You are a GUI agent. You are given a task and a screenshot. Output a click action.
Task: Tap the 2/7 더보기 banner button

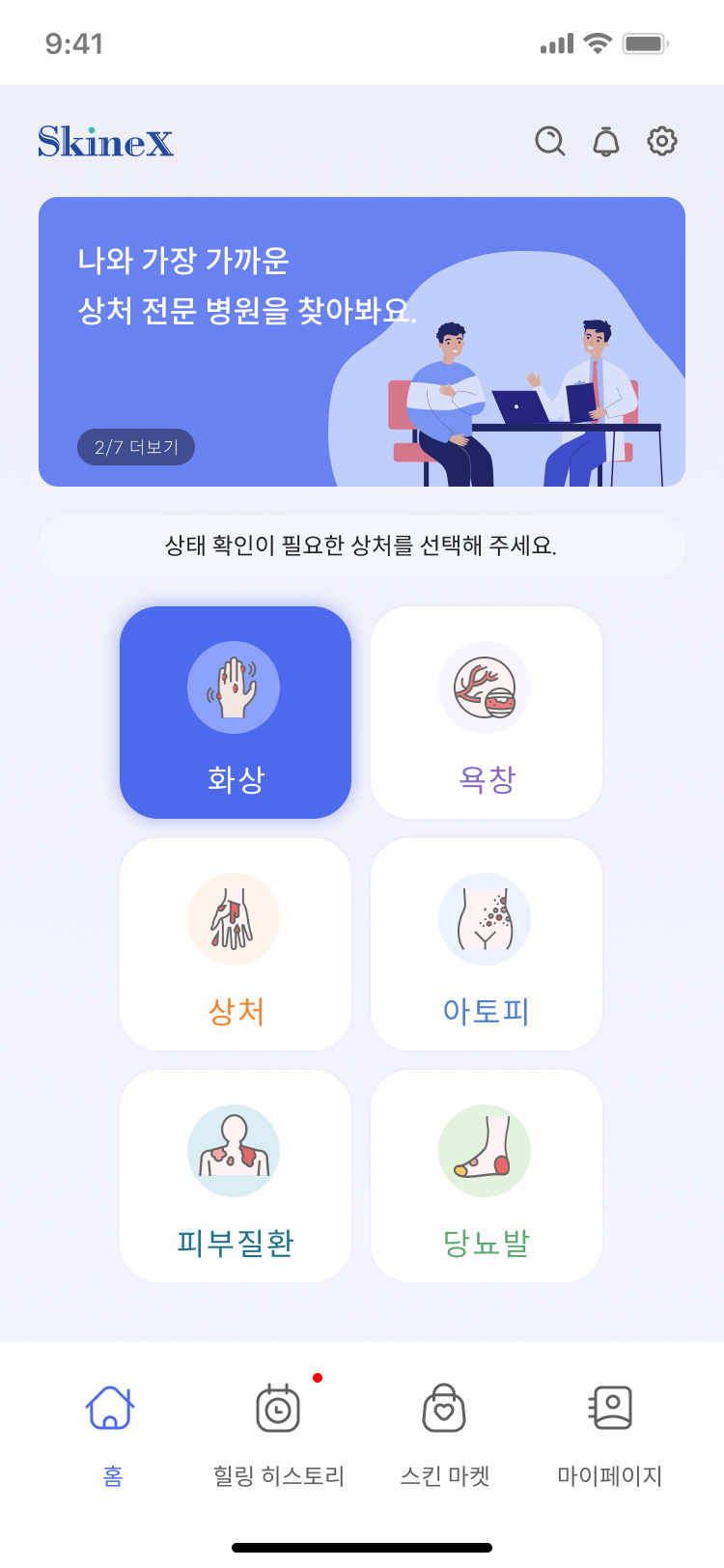pos(136,447)
